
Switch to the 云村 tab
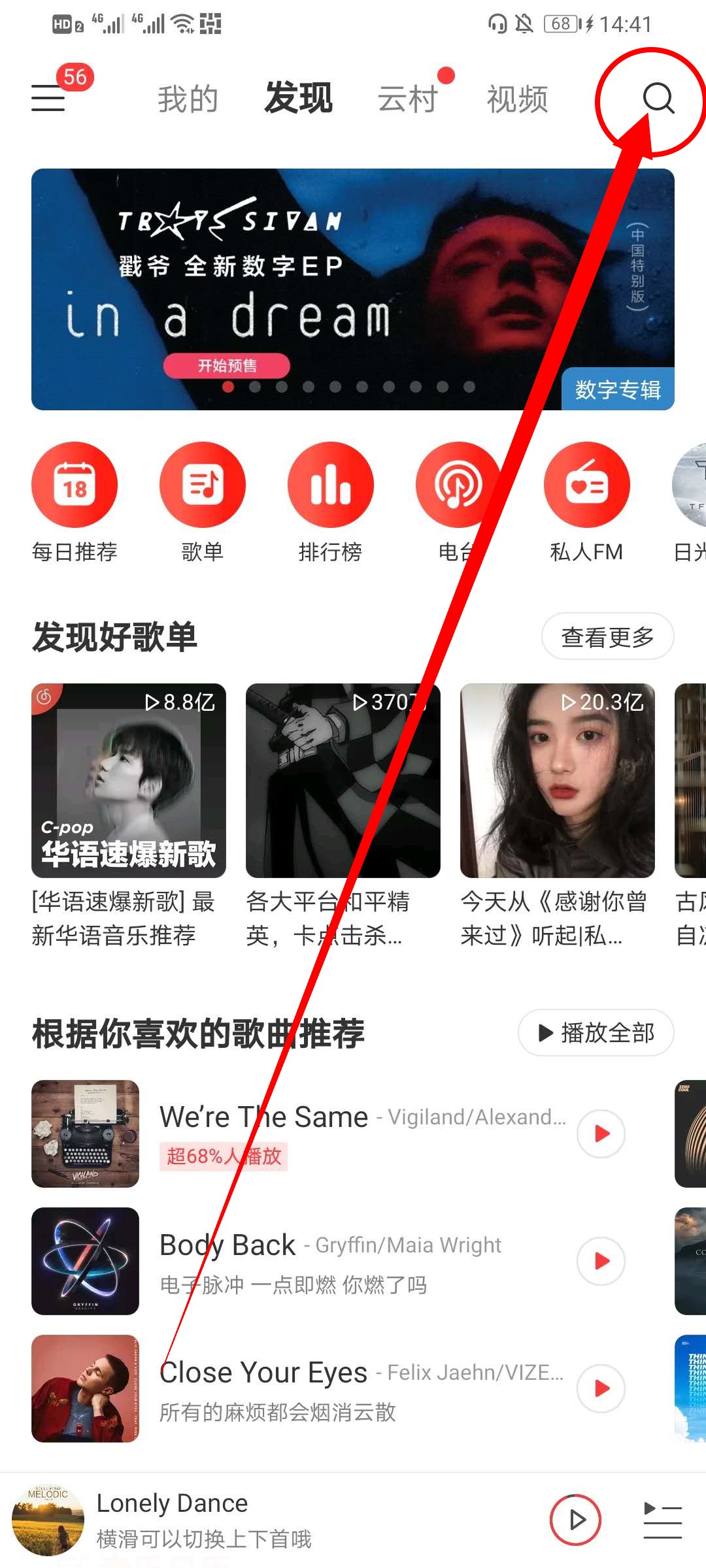[408, 99]
